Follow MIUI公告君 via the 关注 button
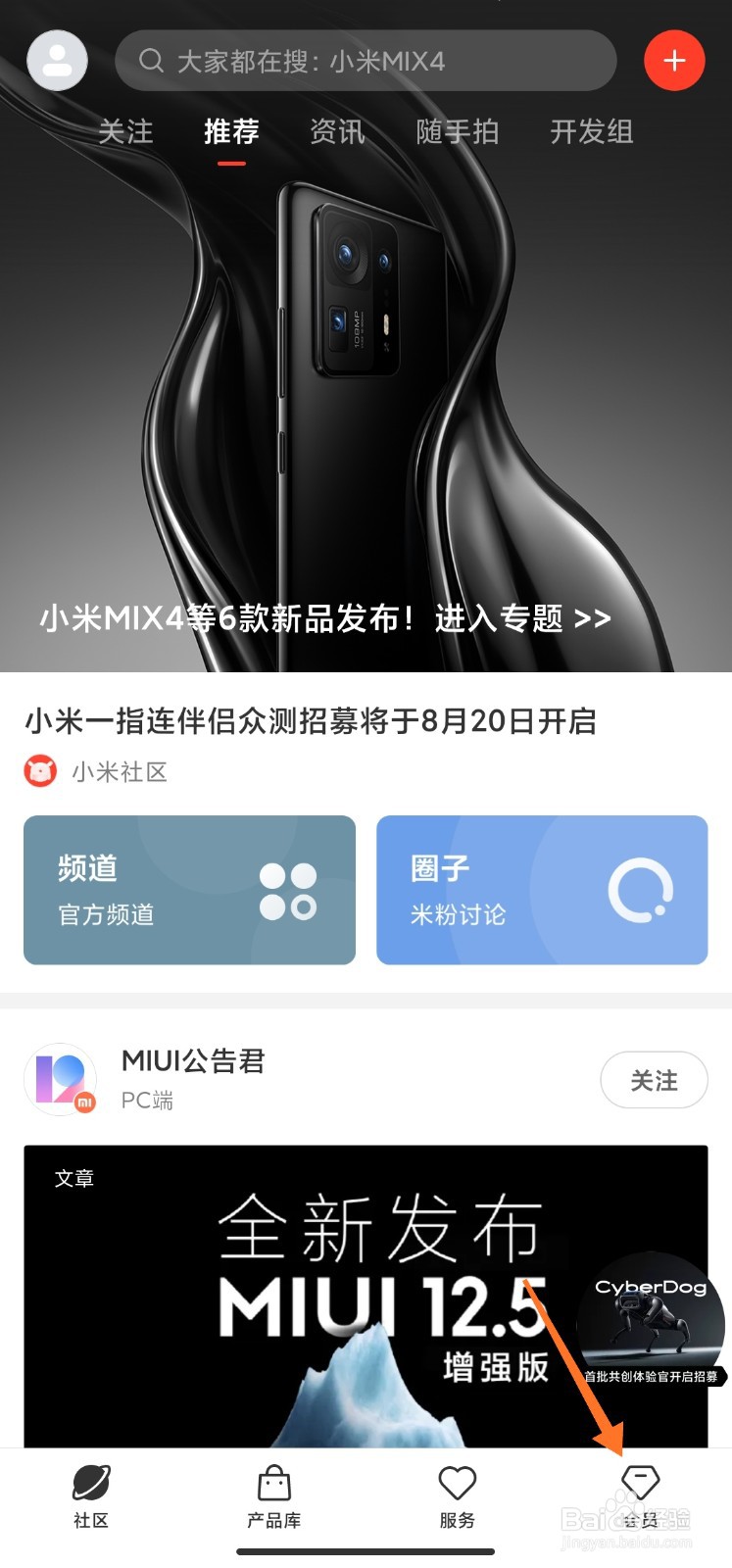The width and height of the screenshot is (732, 1568). (x=654, y=1080)
